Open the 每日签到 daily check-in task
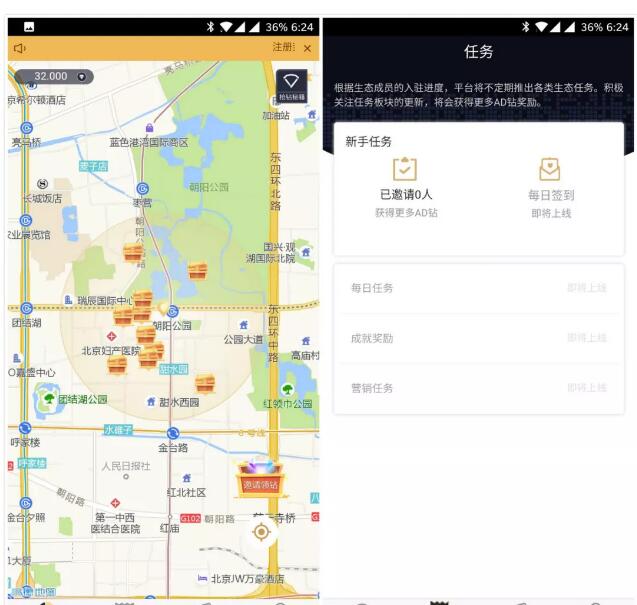Screen dimensions: 637x605 pyautogui.click(x=550, y=186)
